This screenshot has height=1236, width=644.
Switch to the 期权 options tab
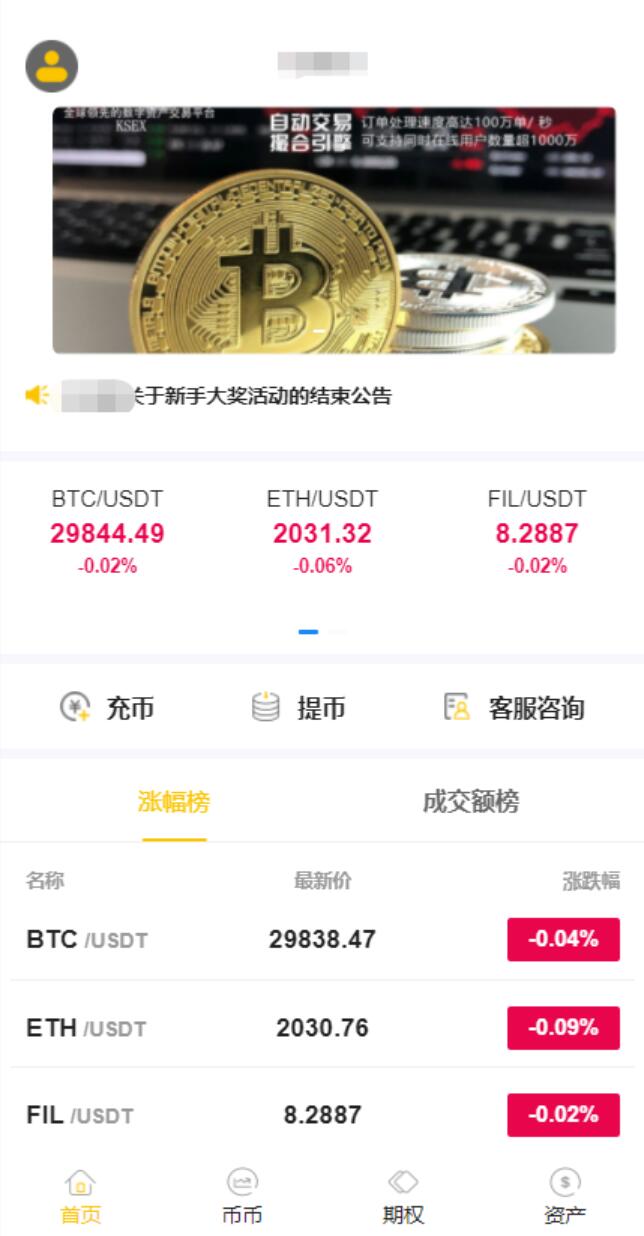[x=403, y=1198]
